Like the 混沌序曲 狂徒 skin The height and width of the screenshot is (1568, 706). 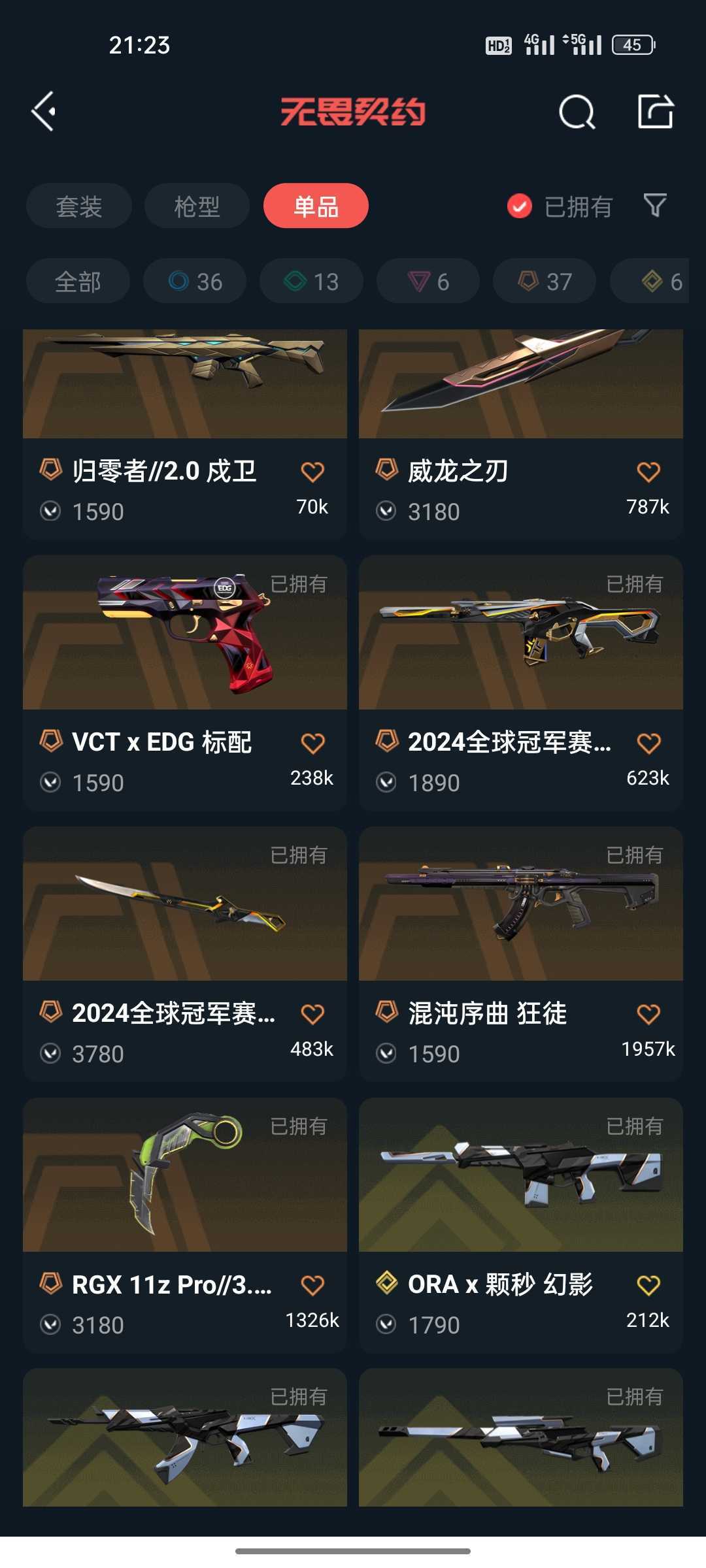pyautogui.click(x=648, y=1014)
